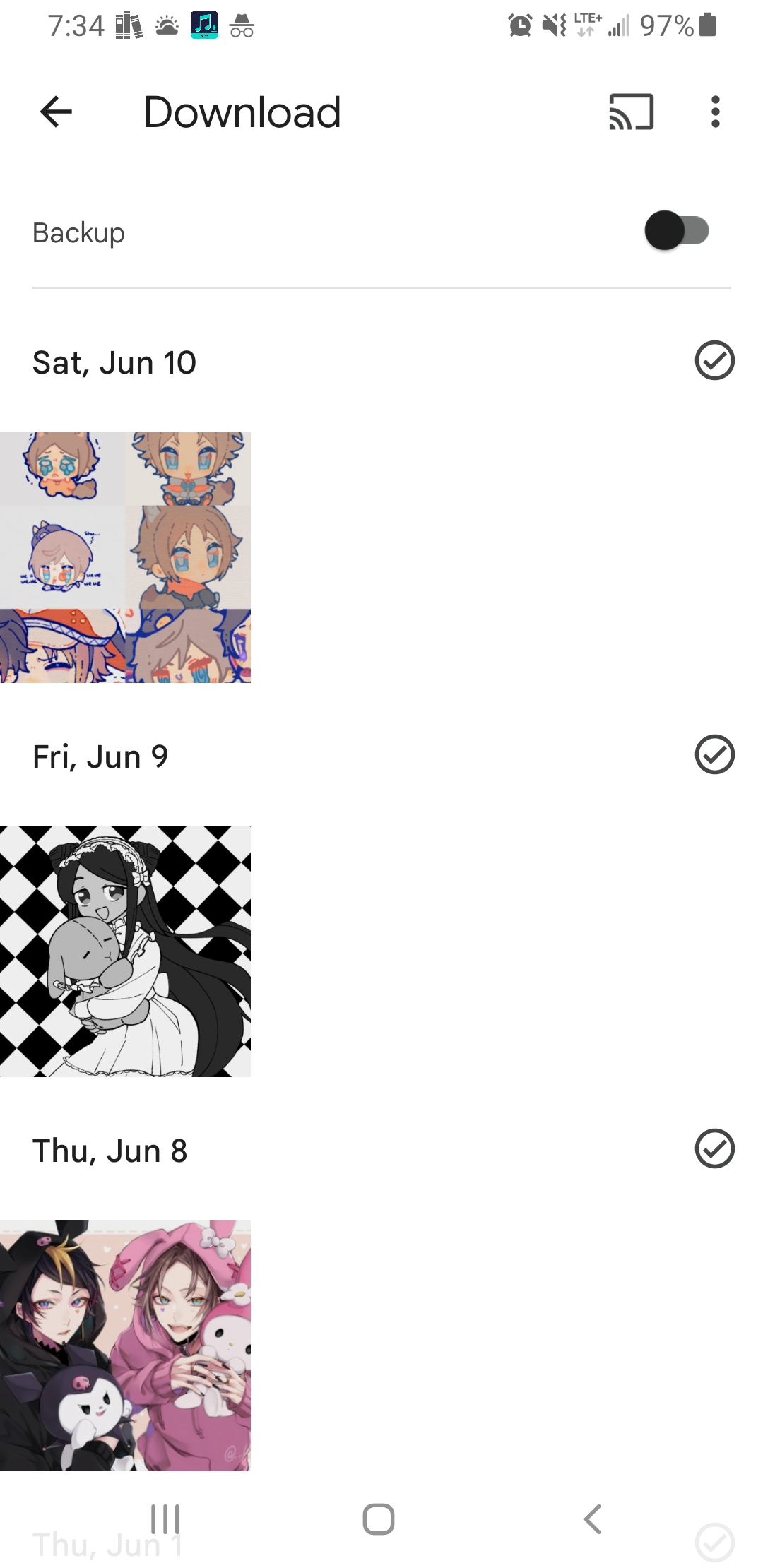The height and width of the screenshot is (1568, 763).
Task: Open the cast to device icon
Action: pyautogui.click(x=631, y=112)
